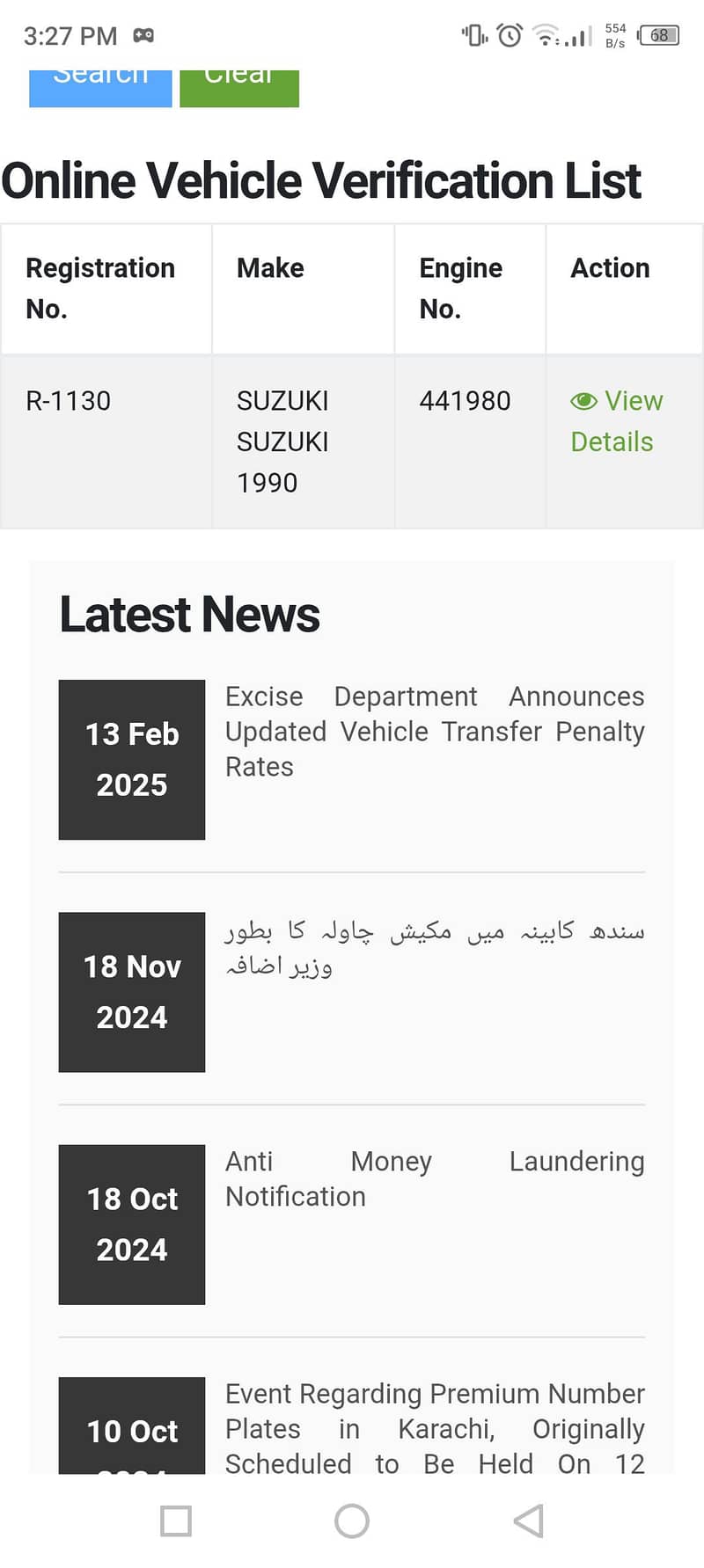Click the Registration No. column header
Viewport: 704px width, 1568px height.
(101, 288)
